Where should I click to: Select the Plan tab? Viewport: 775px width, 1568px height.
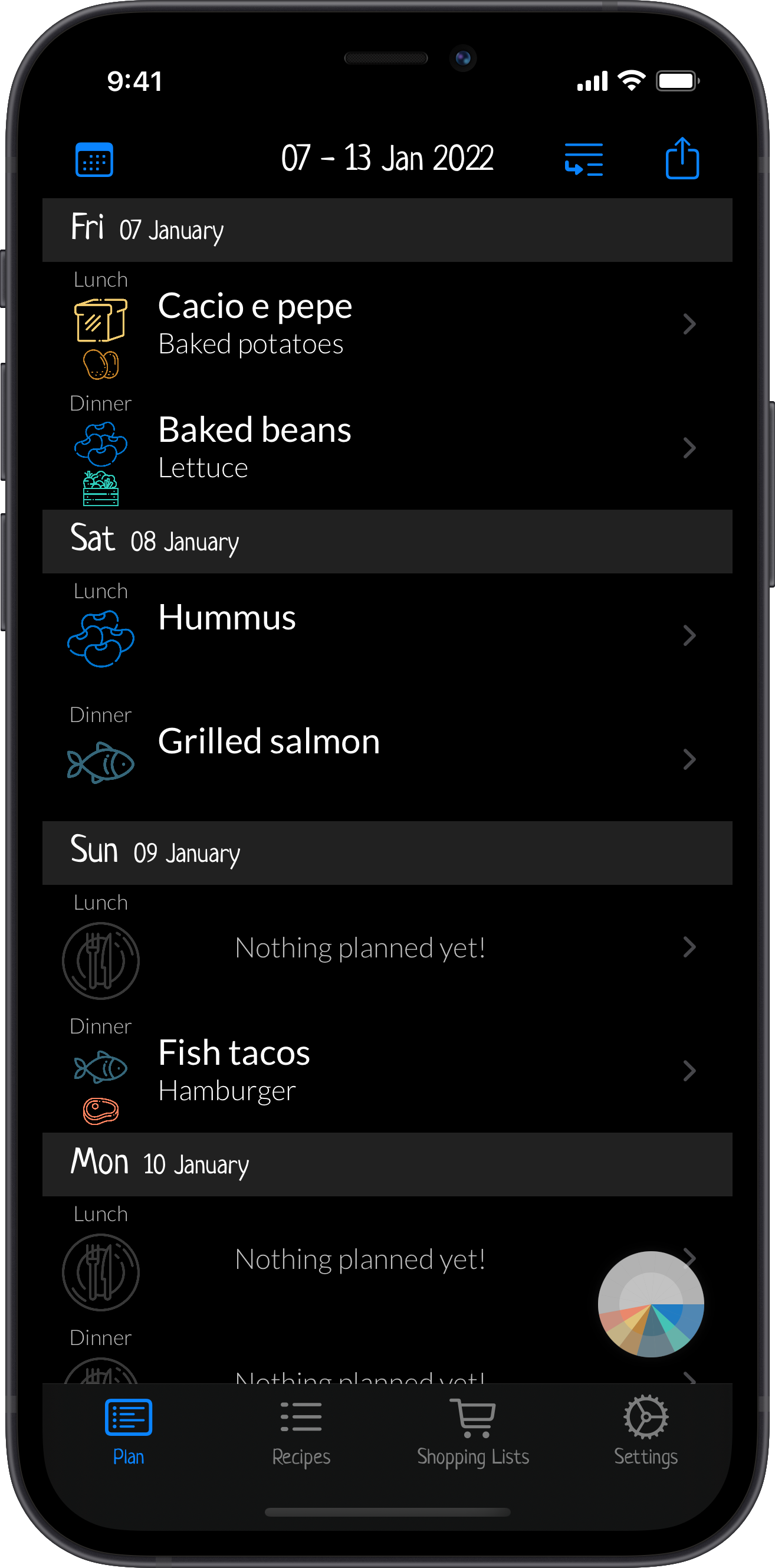tap(129, 1433)
